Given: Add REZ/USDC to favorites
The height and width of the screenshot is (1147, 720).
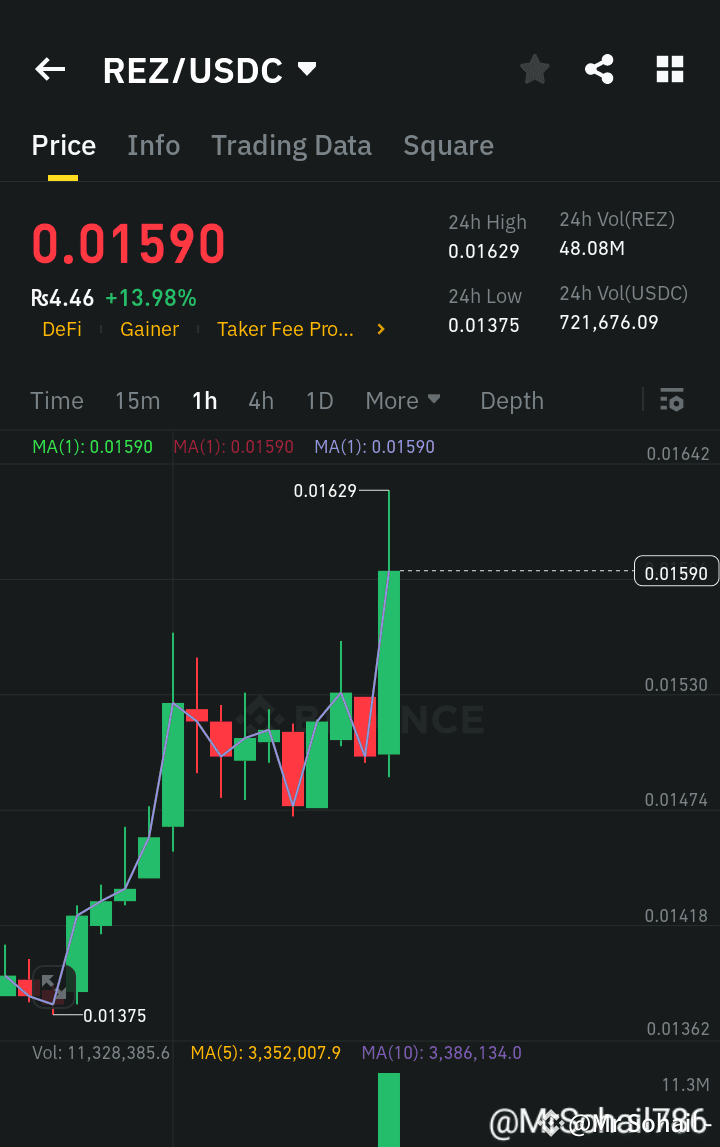Looking at the screenshot, I should (x=535, y=70).
